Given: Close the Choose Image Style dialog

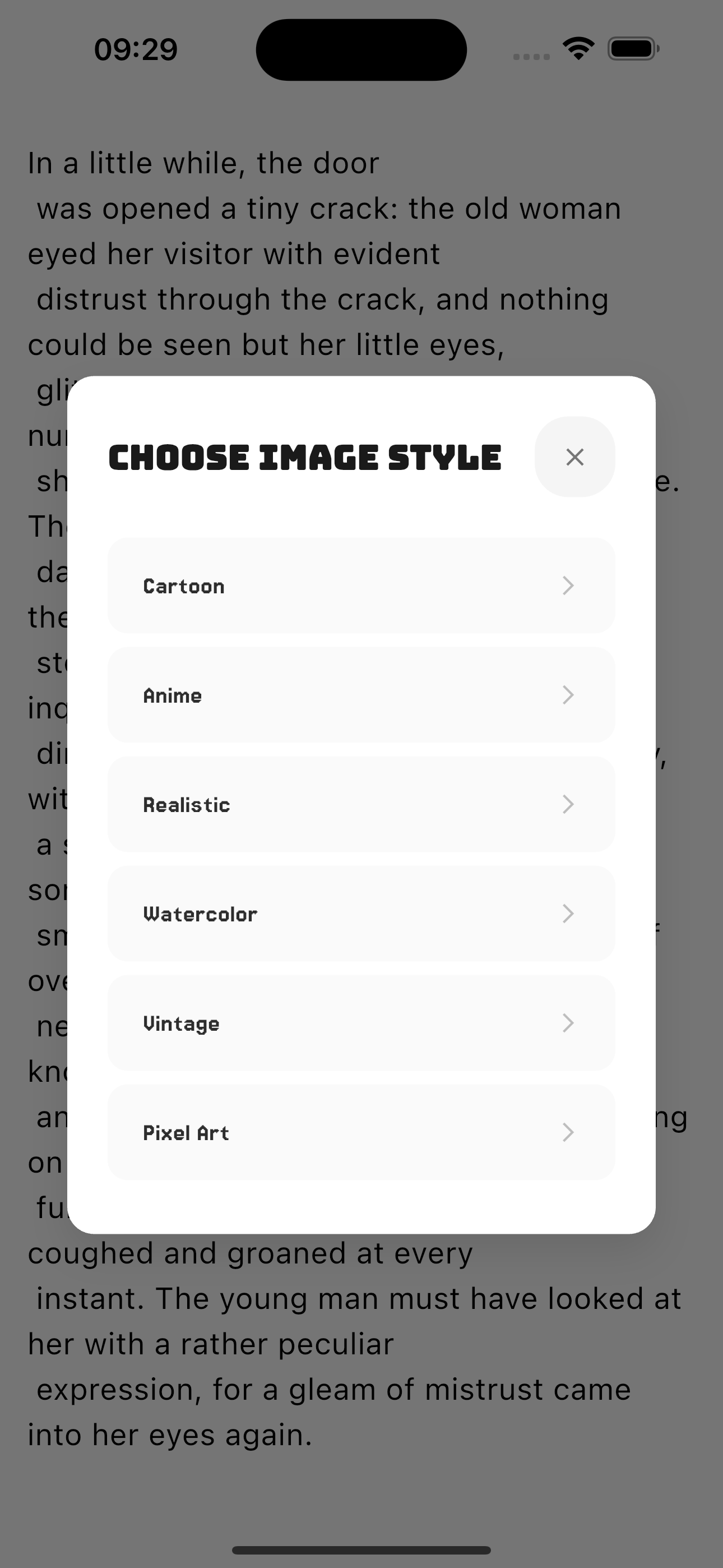Looking at the screenshot, I should click(x=574, y=456).
